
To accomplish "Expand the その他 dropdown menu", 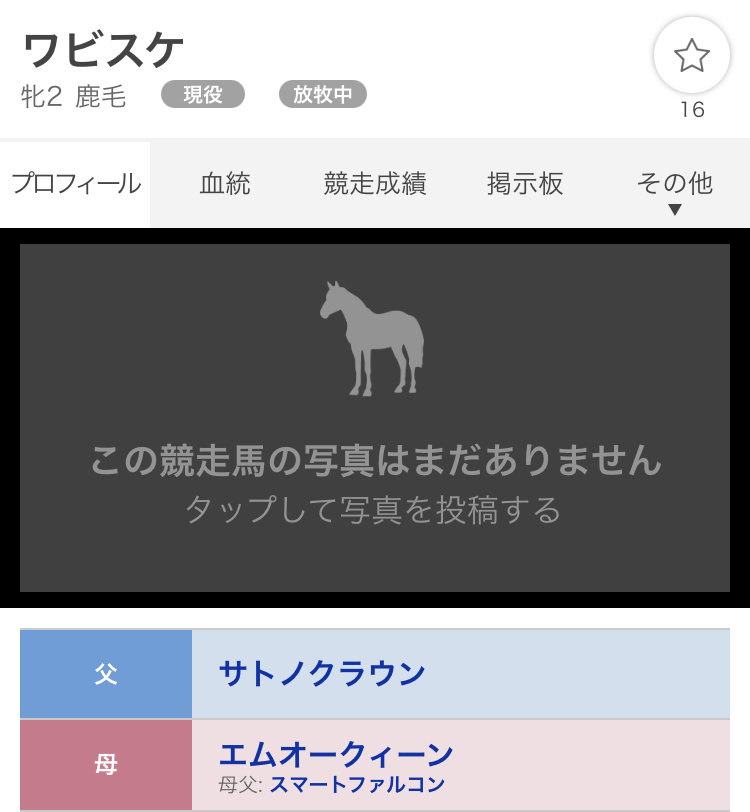I will (674, 188).
